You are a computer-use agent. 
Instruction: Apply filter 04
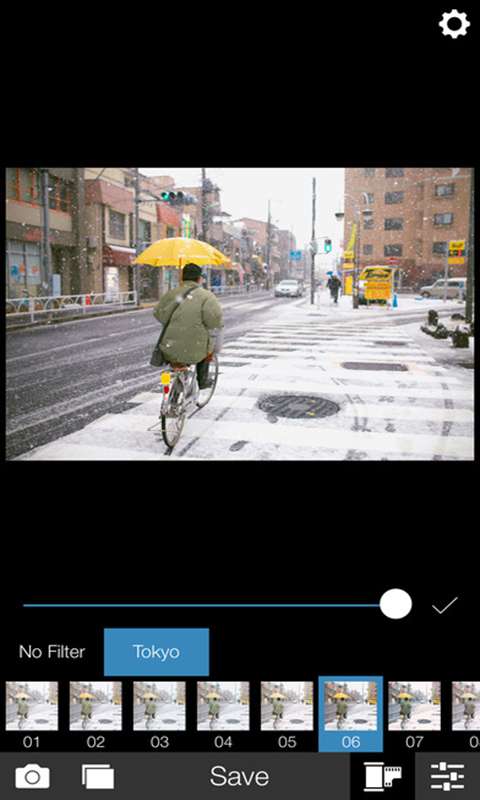click(x=223, y=714)
